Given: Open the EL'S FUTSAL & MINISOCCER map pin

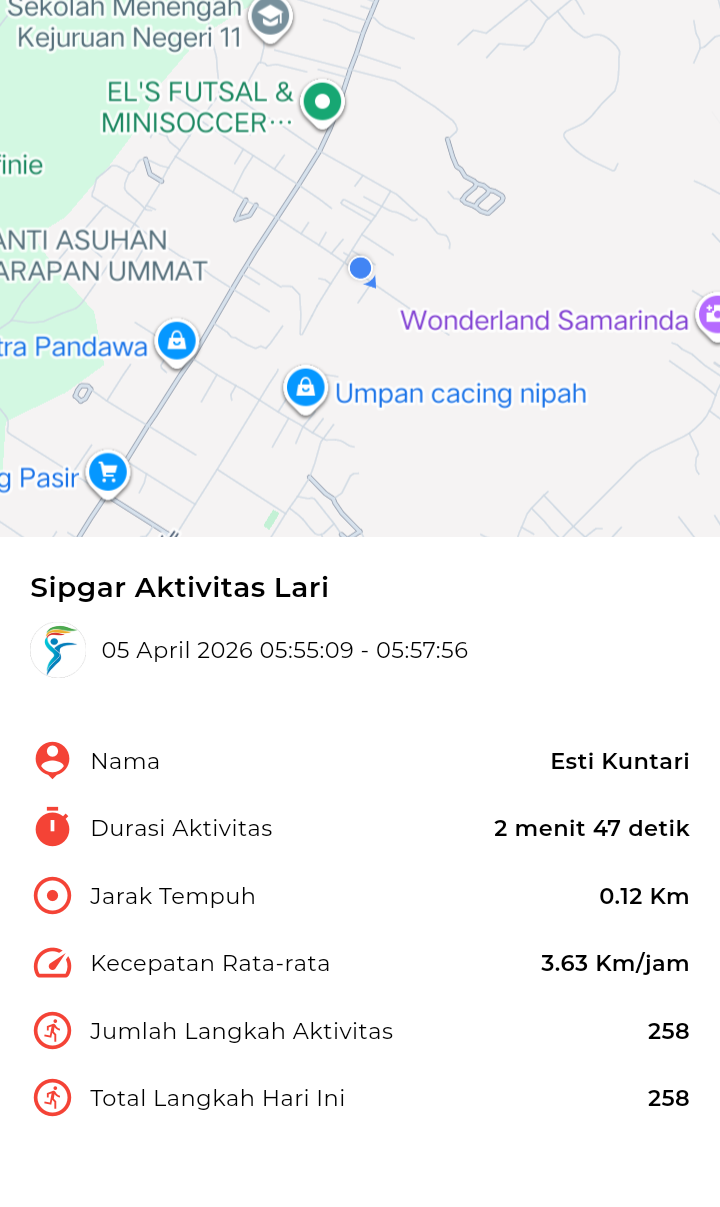Looking at the screenshot, I should click(322, 102).
